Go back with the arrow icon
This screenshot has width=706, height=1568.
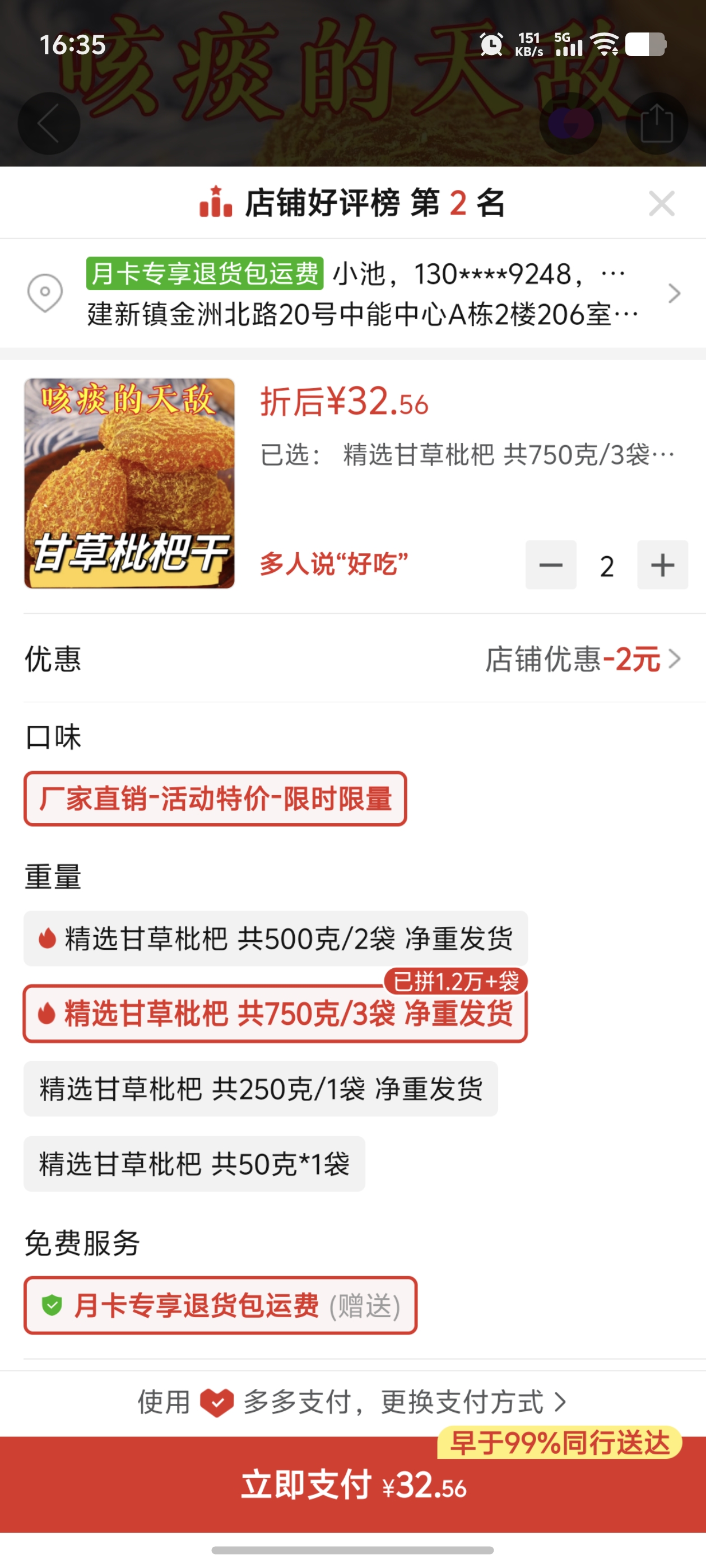tap(49, 124)
